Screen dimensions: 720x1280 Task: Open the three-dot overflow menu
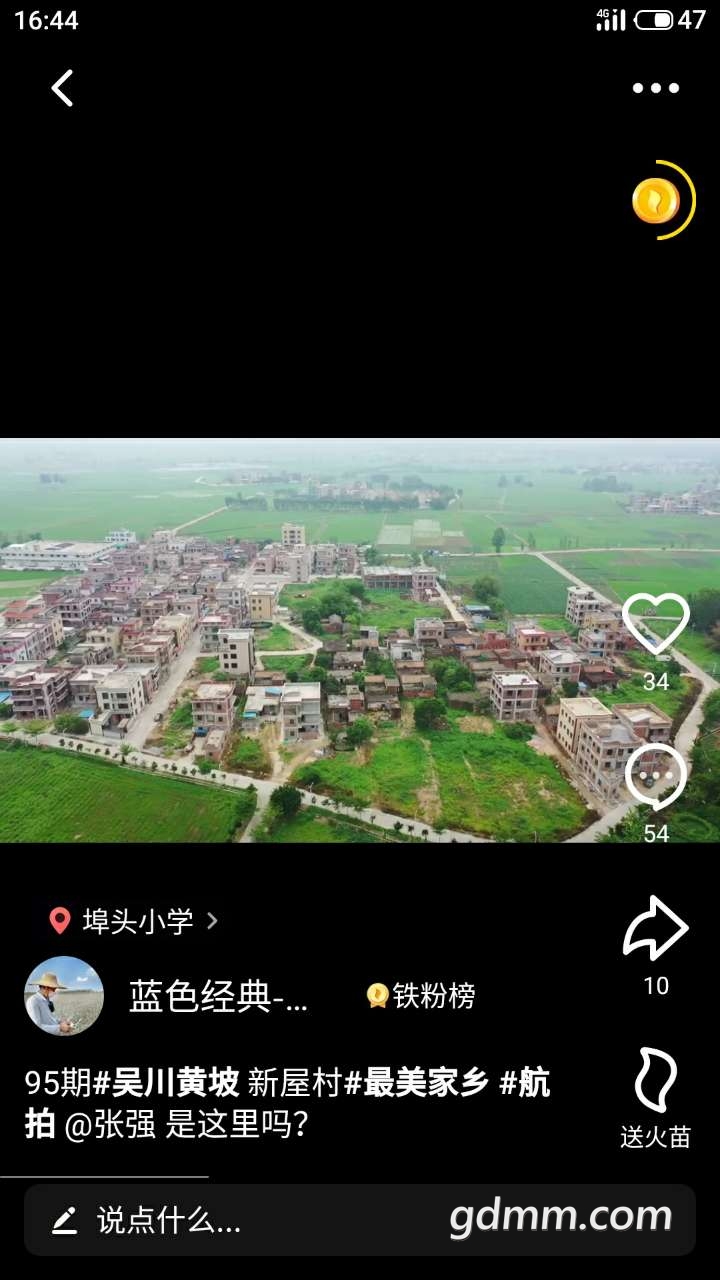pos(655,88)
